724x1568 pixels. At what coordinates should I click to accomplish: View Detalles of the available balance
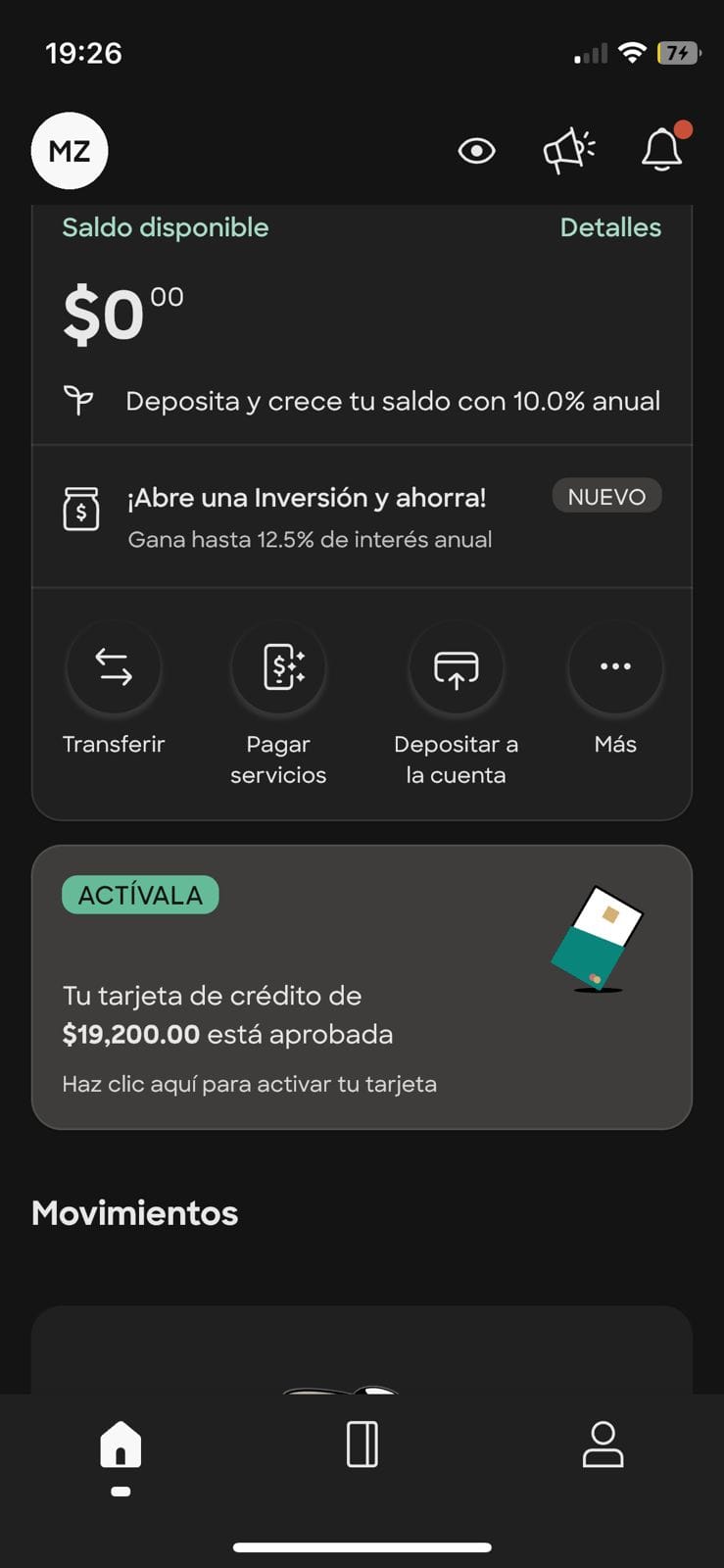point(610,227)
